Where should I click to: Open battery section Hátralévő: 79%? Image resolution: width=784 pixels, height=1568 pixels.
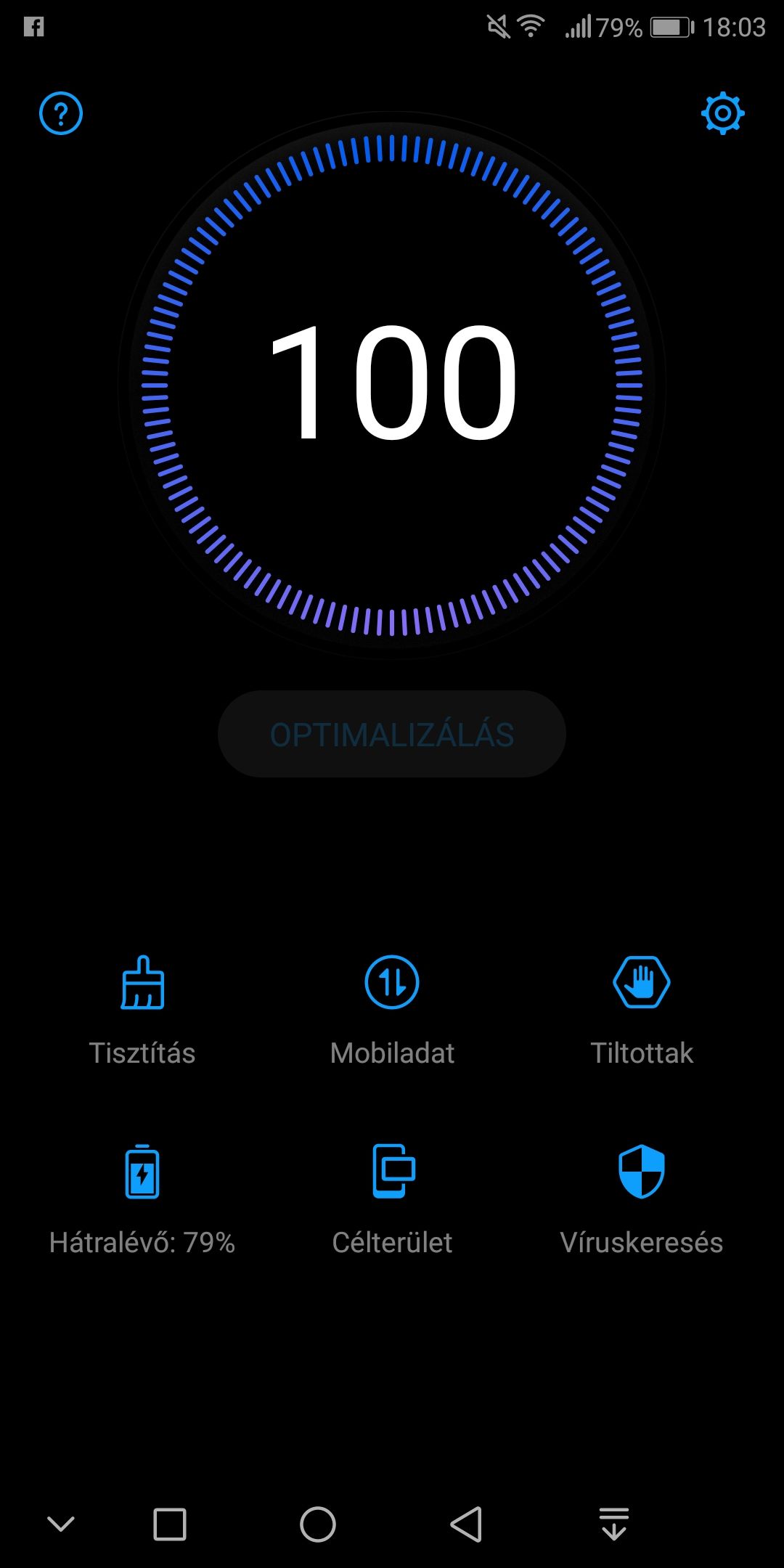(142, 1200)
